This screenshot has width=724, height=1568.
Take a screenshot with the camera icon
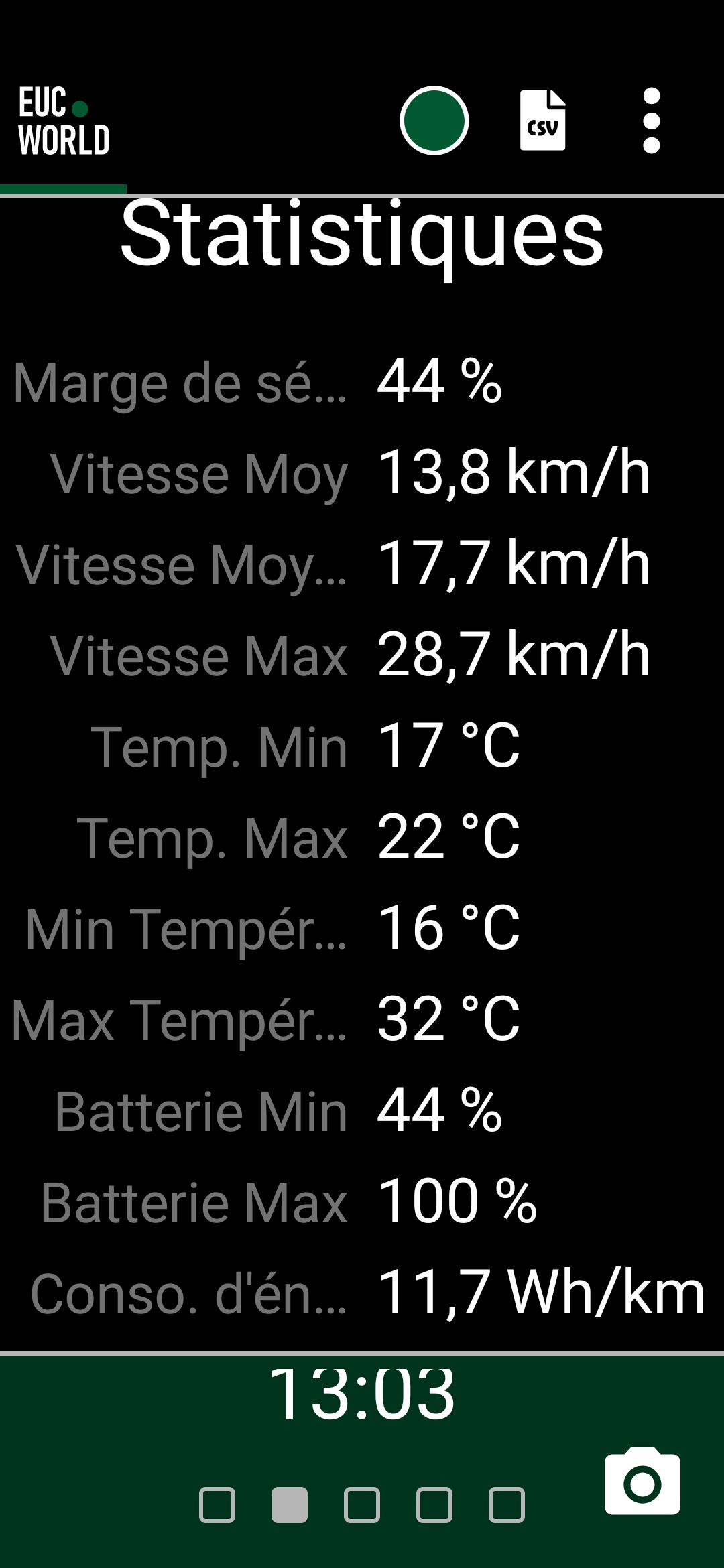[642, 1480]
